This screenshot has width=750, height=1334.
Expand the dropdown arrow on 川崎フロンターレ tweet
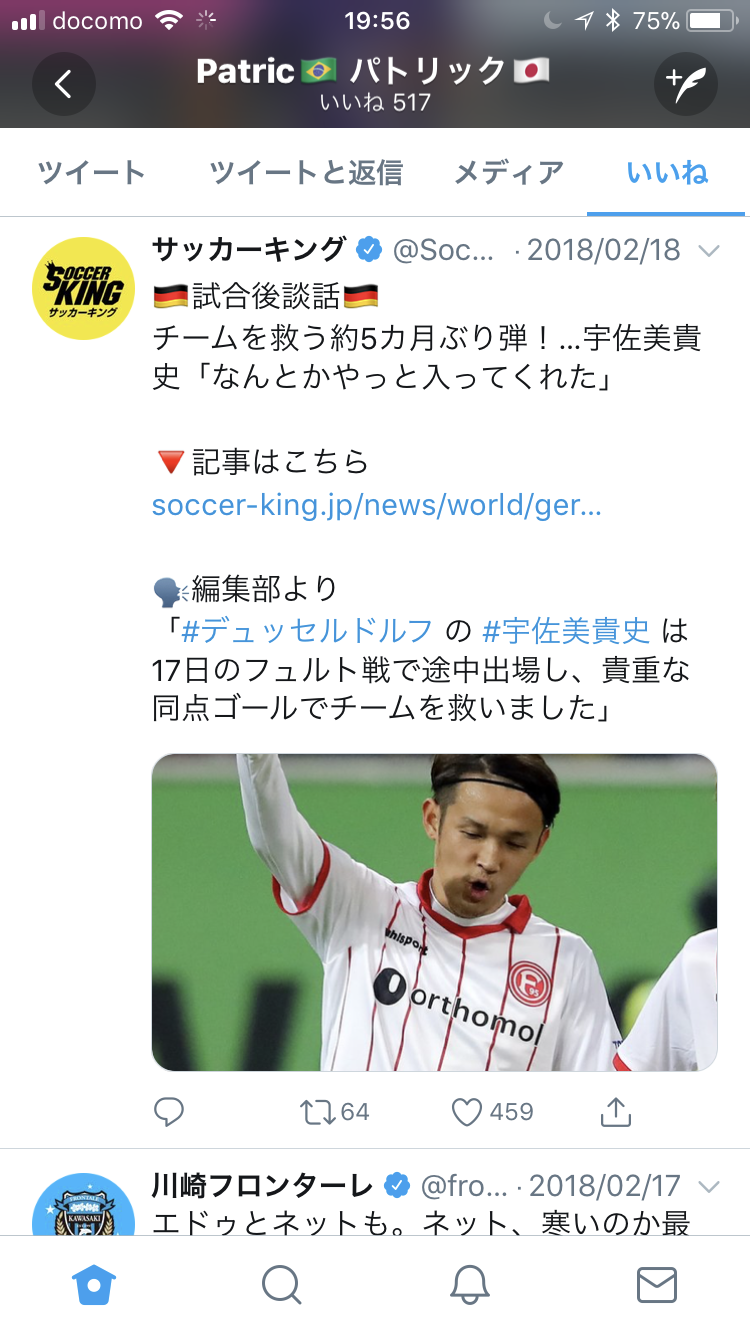coord(708,1187)
